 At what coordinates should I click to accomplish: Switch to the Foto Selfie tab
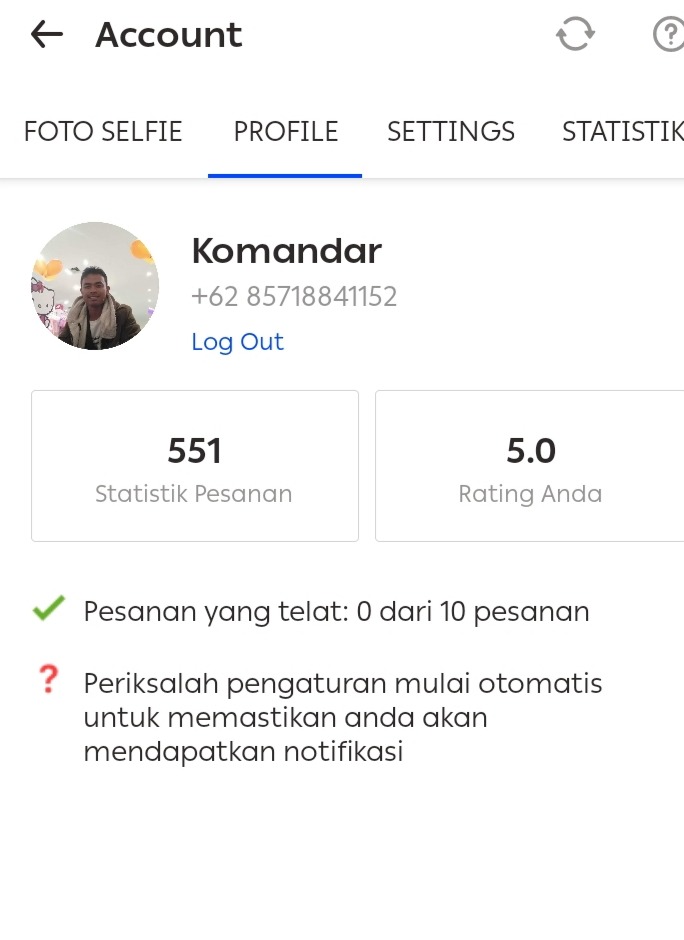click(103, 132)
